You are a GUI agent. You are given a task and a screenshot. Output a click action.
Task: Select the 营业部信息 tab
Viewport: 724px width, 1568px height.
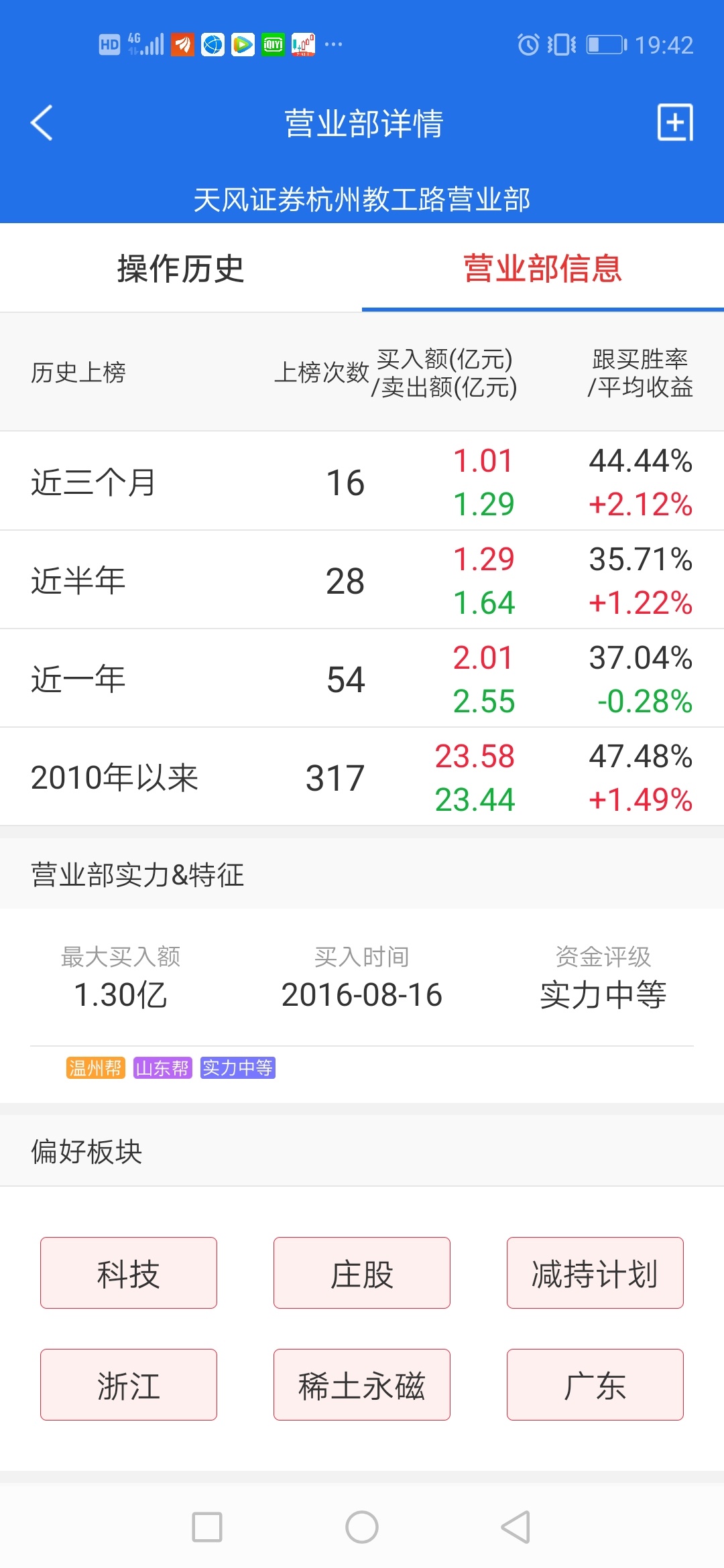click(x=543, y=267)
